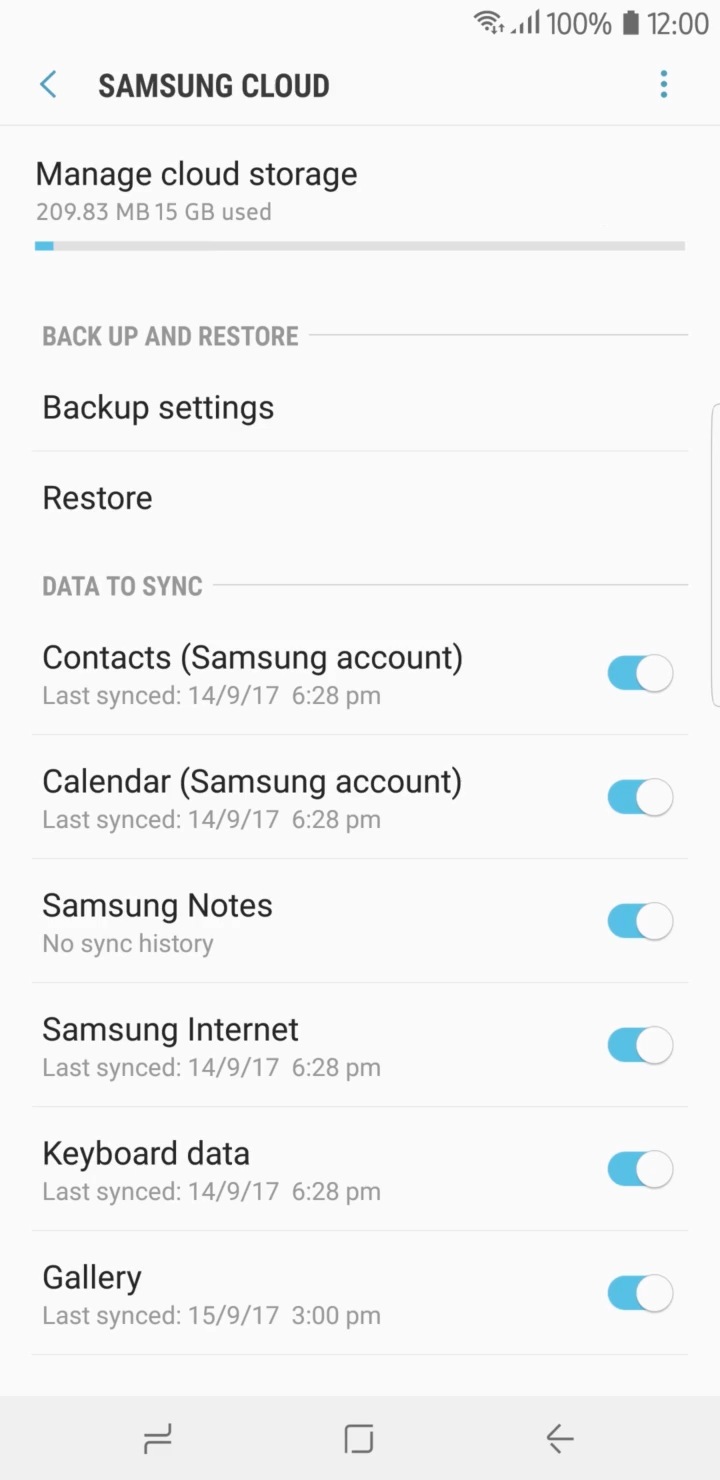Screen dimensions: 720x1480
Task: Toggle Samsung Notes sync off
Action: click(x=640, y=922)
